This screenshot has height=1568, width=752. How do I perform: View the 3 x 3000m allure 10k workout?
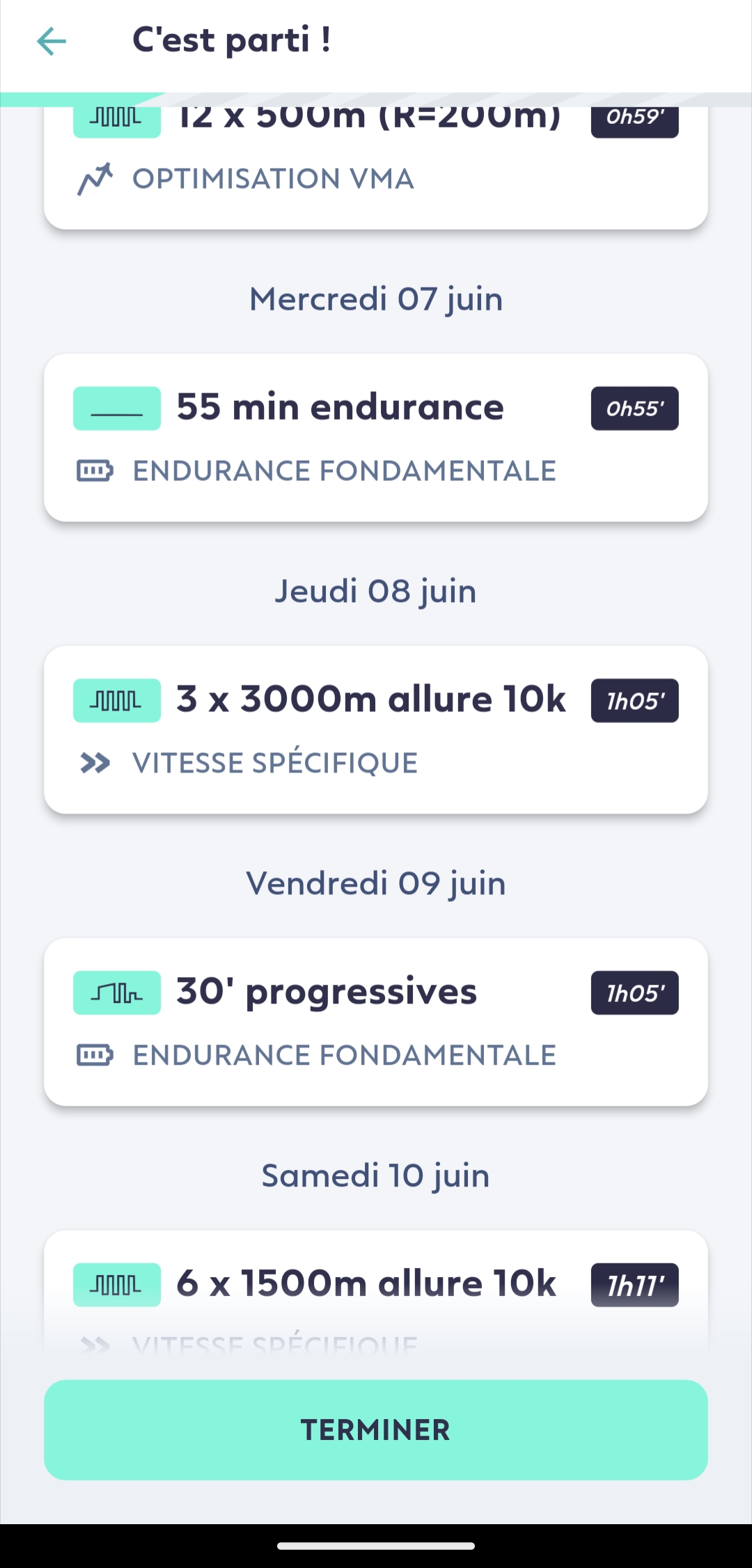pyautogui.click(x=376, y=729)
